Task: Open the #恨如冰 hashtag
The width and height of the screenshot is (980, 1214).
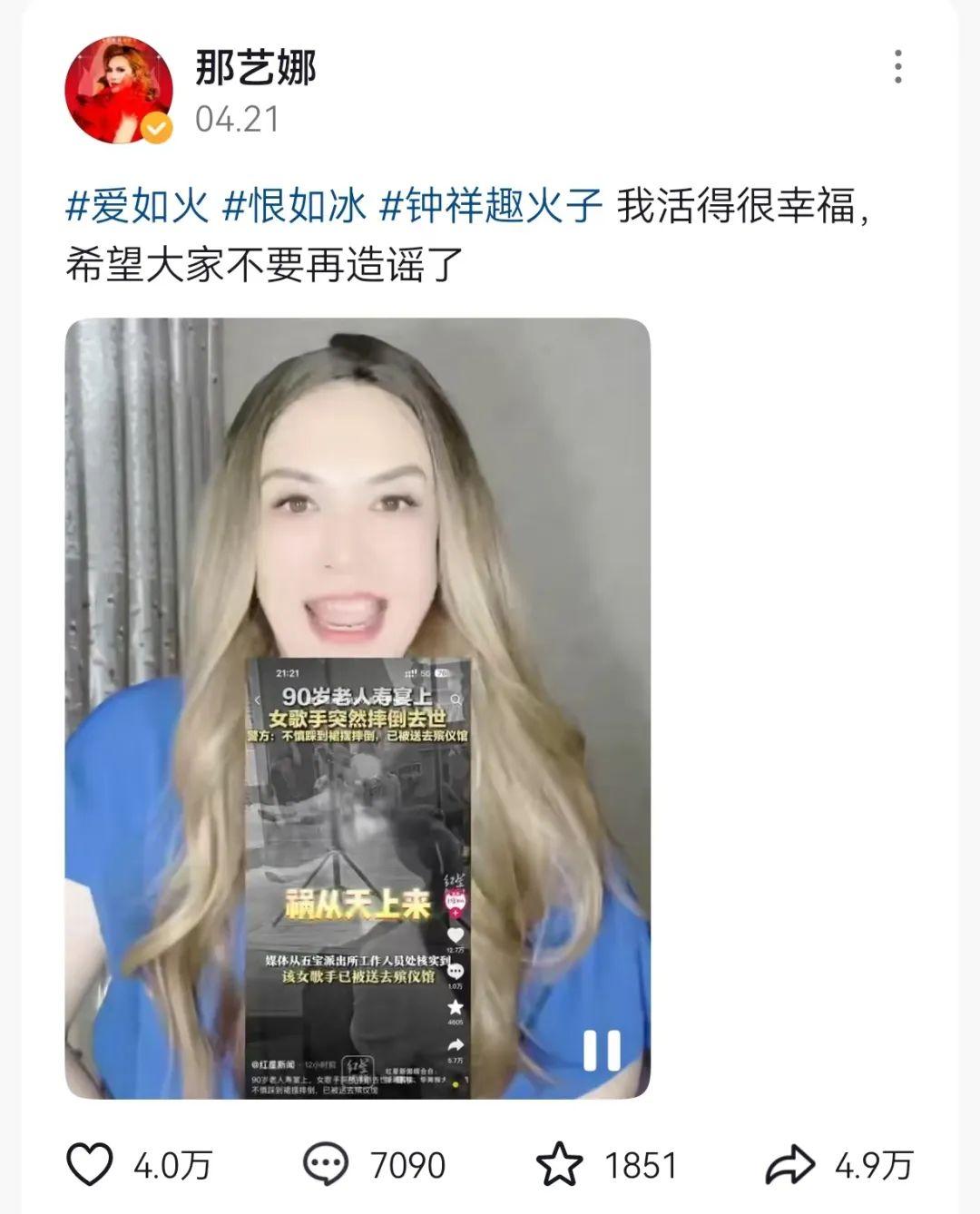Action: coord(295,207)
